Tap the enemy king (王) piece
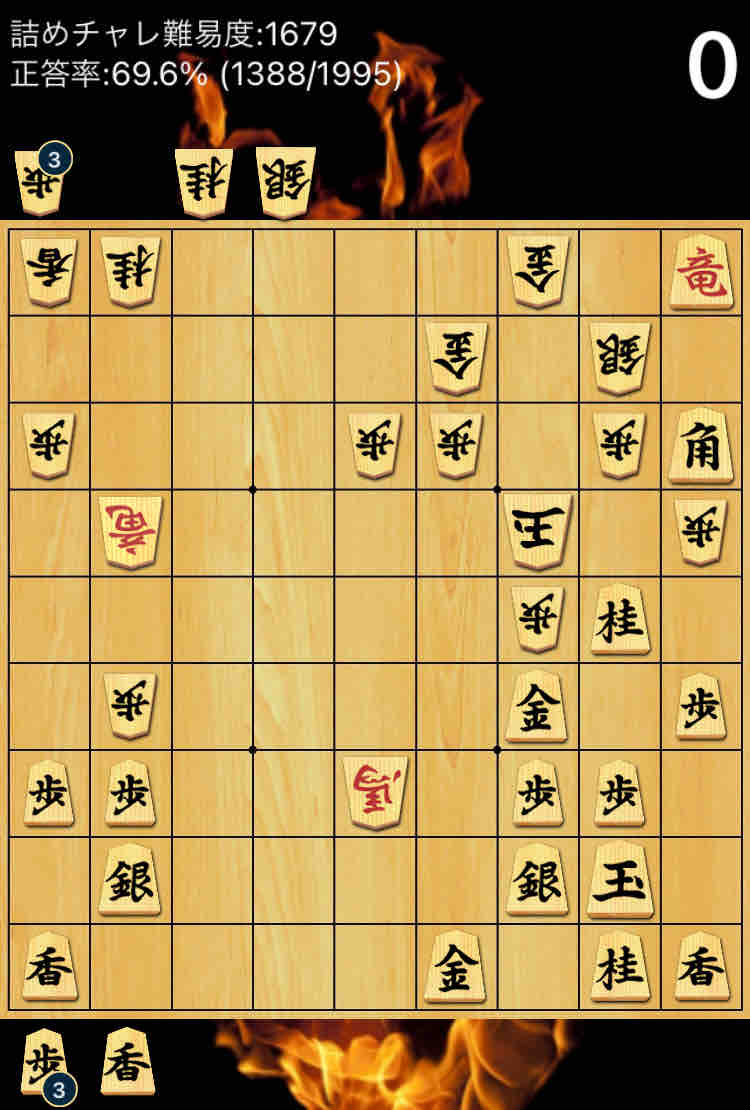Image resolution: width=750 pixels, height=1110 pixels. pyautogui.click(x=538, y=532)
